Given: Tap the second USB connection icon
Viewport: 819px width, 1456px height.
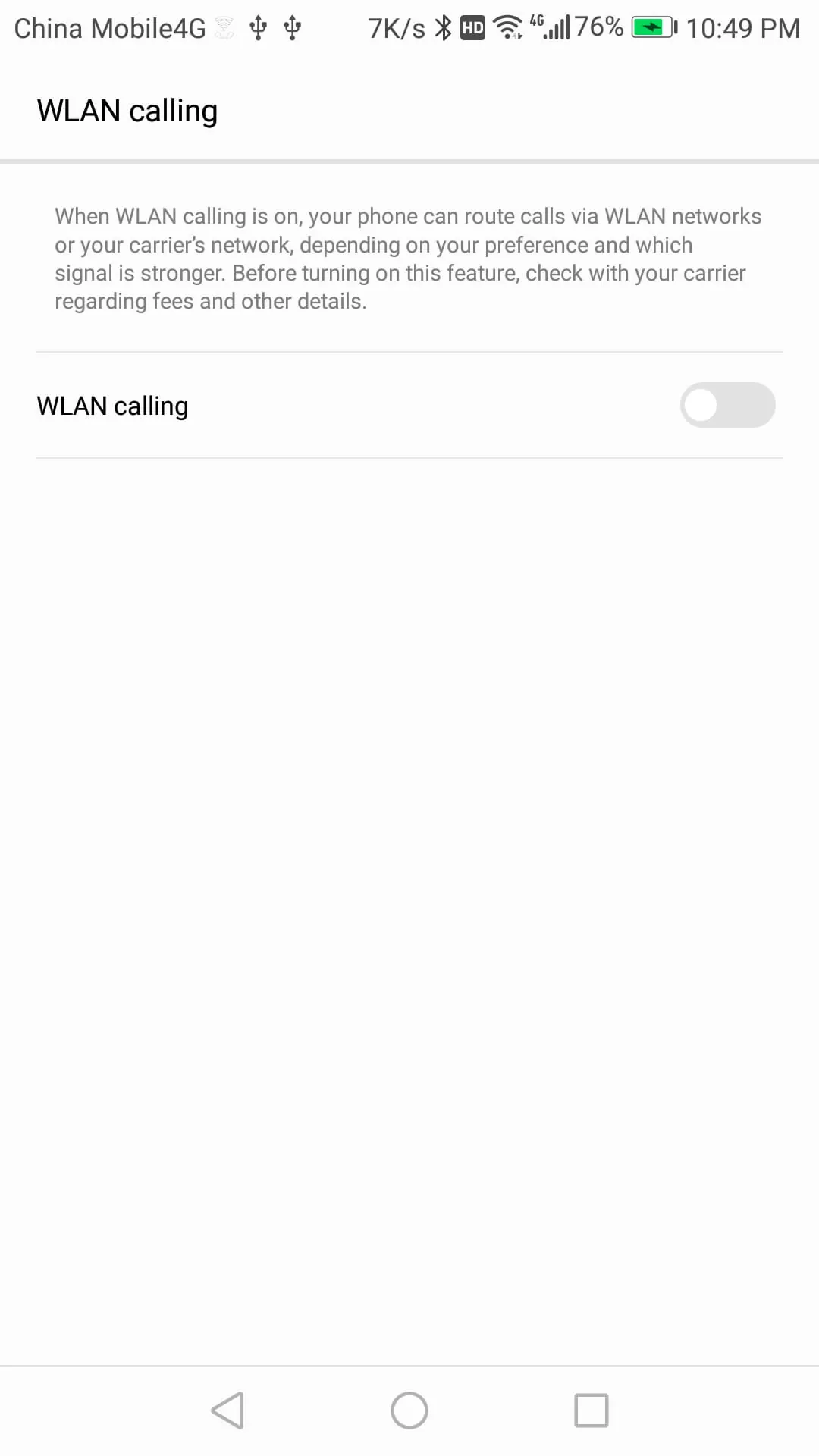Looking at the screenshot, I should pyautogui.click(x=292, y=27).
